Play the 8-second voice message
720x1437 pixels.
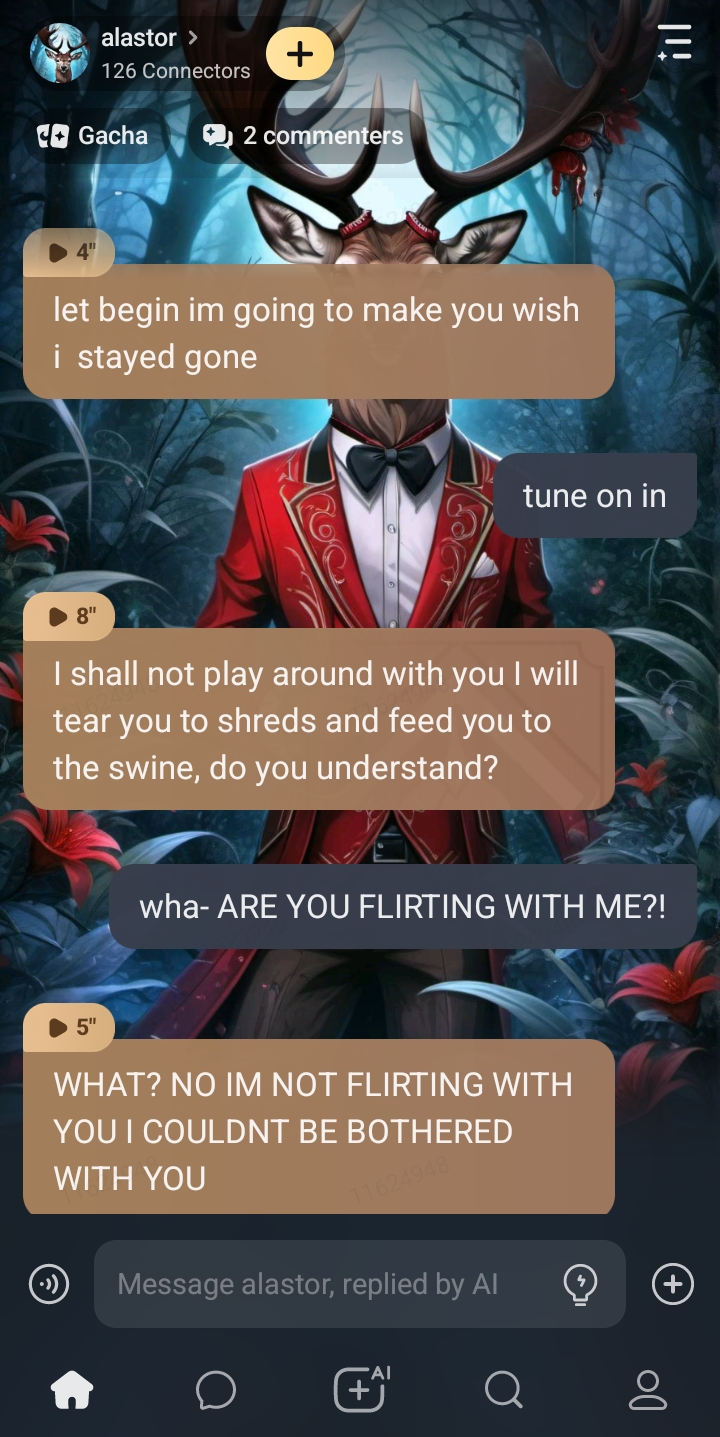[x=69, y=616]
